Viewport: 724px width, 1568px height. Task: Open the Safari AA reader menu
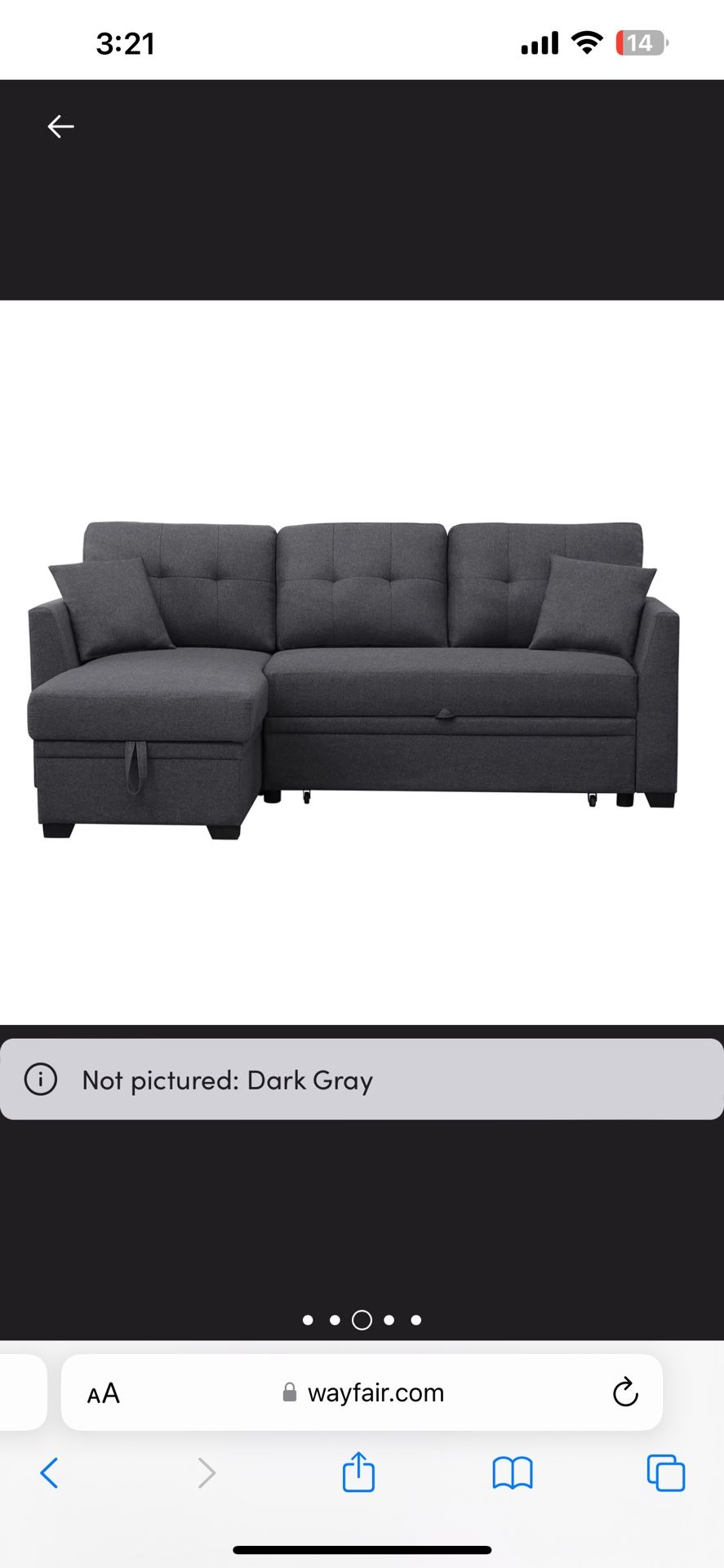coord(104,1393)
